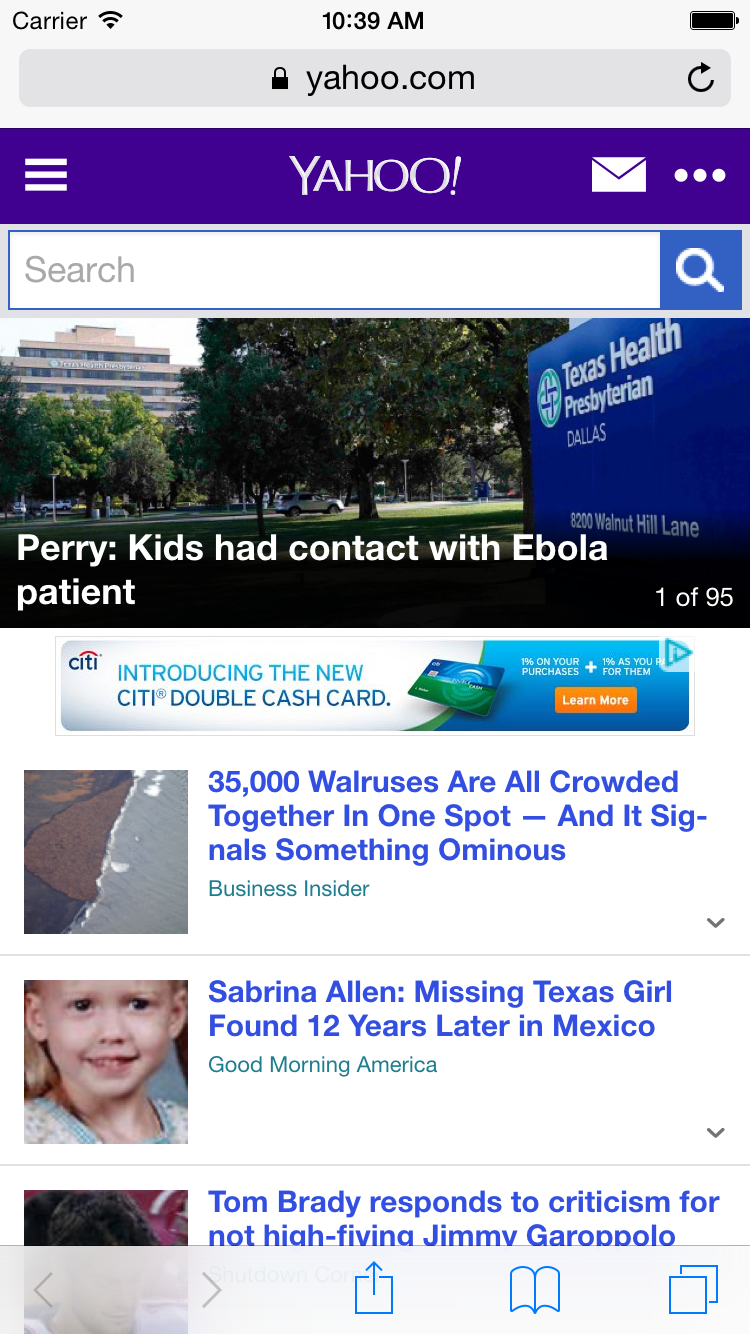Share this page from Safari toolbar
This screenshot has width=750, height=1334.
pyautogui.click(x=375, y=1289)
